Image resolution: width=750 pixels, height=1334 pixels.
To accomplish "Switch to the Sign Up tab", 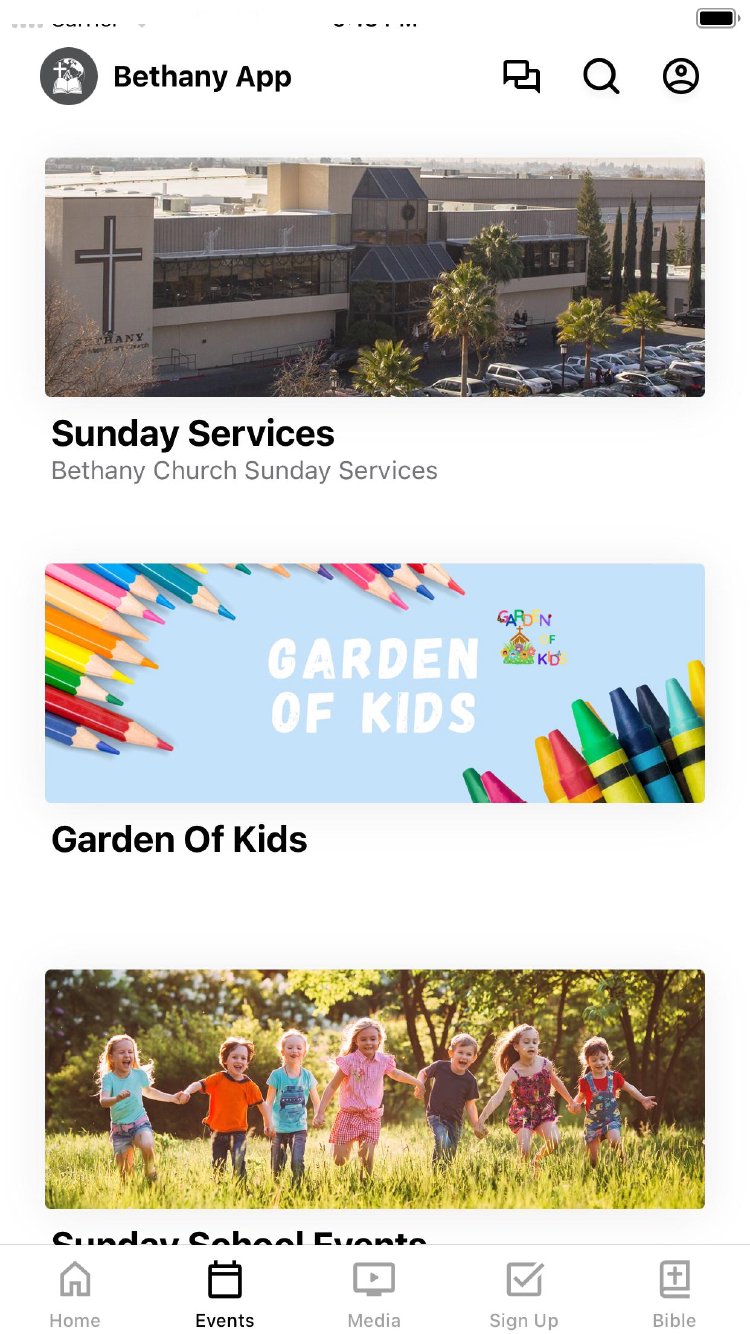I will 524,1293.
